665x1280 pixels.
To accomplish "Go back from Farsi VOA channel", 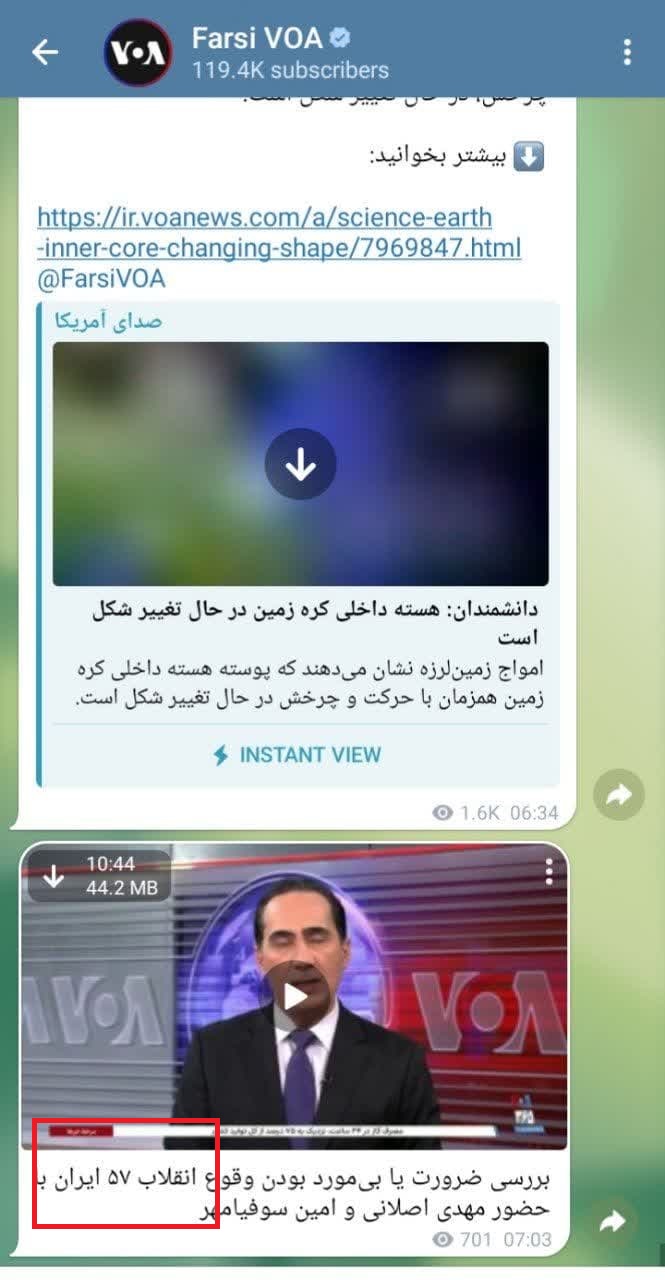I will (45, 52).
